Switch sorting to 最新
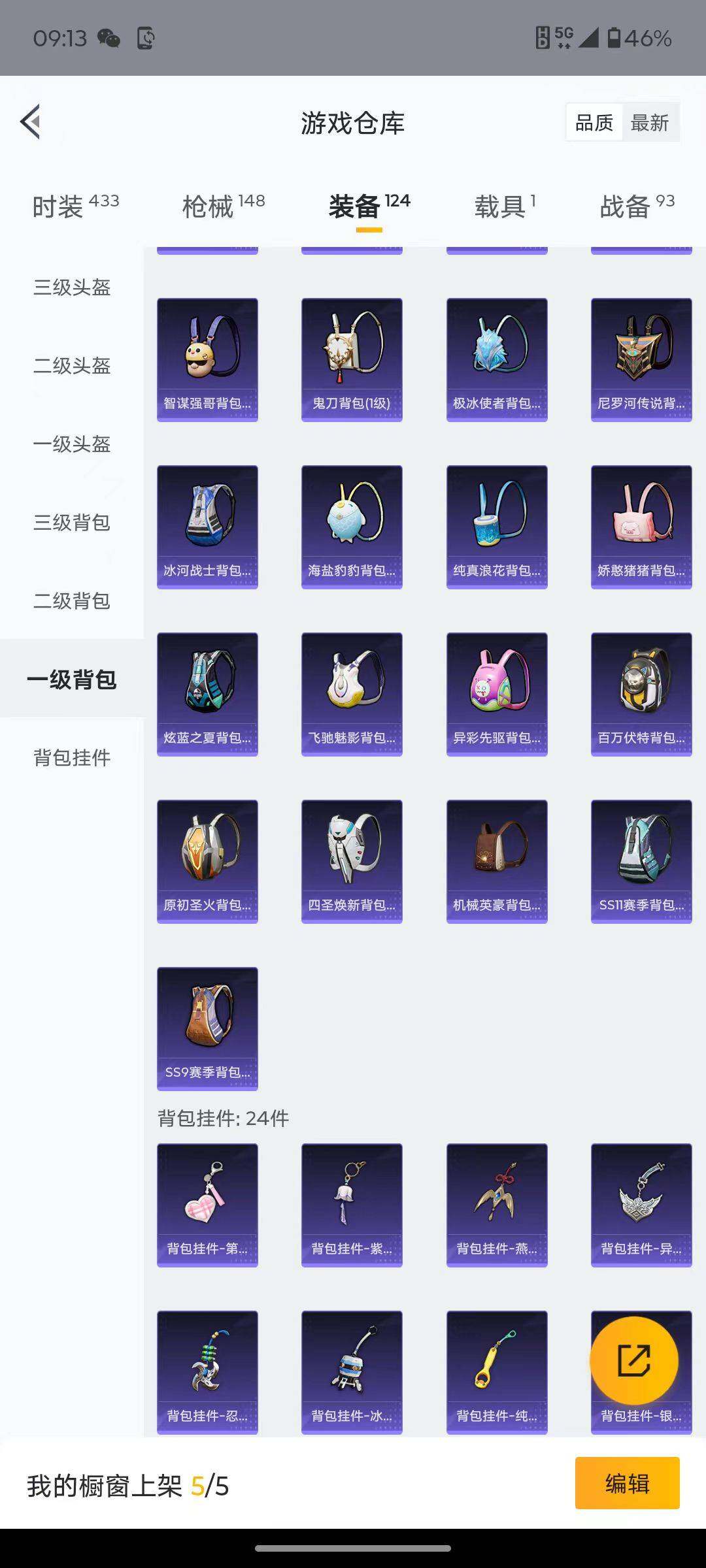706x1568 pixels. coord(650,123)
